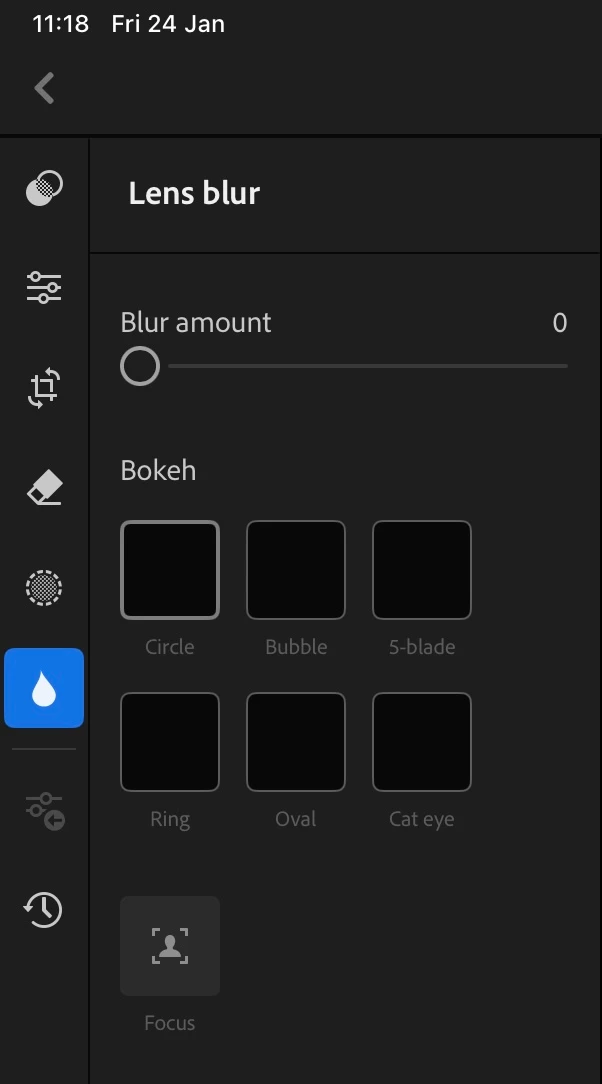Open the masking dotted circle tool
Viewport: 602px width, 1084px height.
click(44, 588)
